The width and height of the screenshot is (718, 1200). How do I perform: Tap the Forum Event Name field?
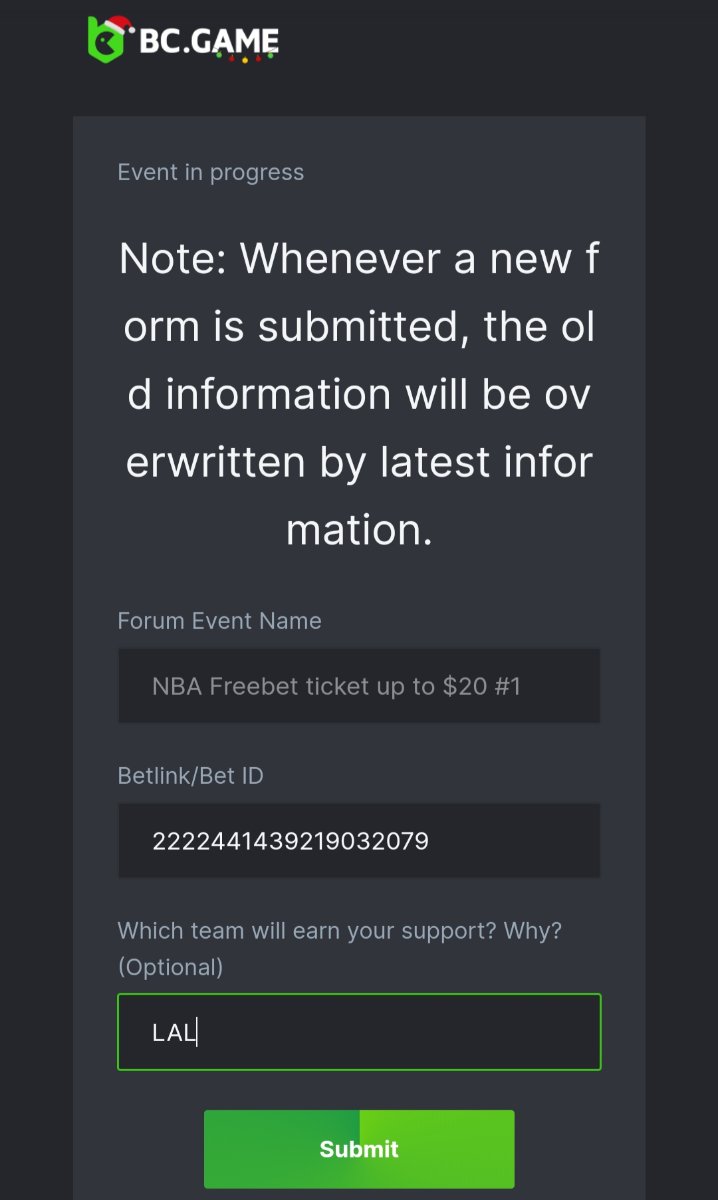[x=359, y=686]
